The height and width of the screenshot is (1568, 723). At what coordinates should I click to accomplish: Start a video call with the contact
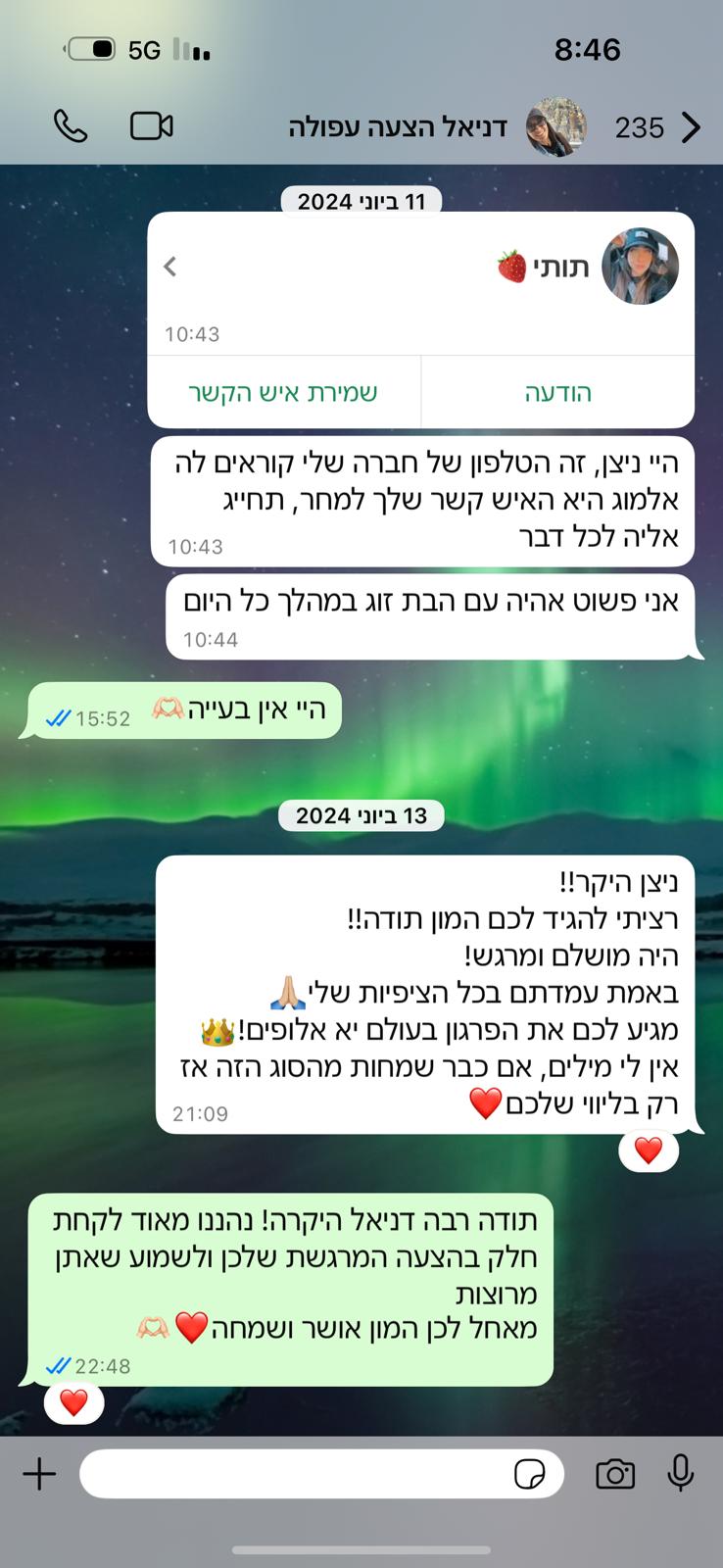click(152, 126)
